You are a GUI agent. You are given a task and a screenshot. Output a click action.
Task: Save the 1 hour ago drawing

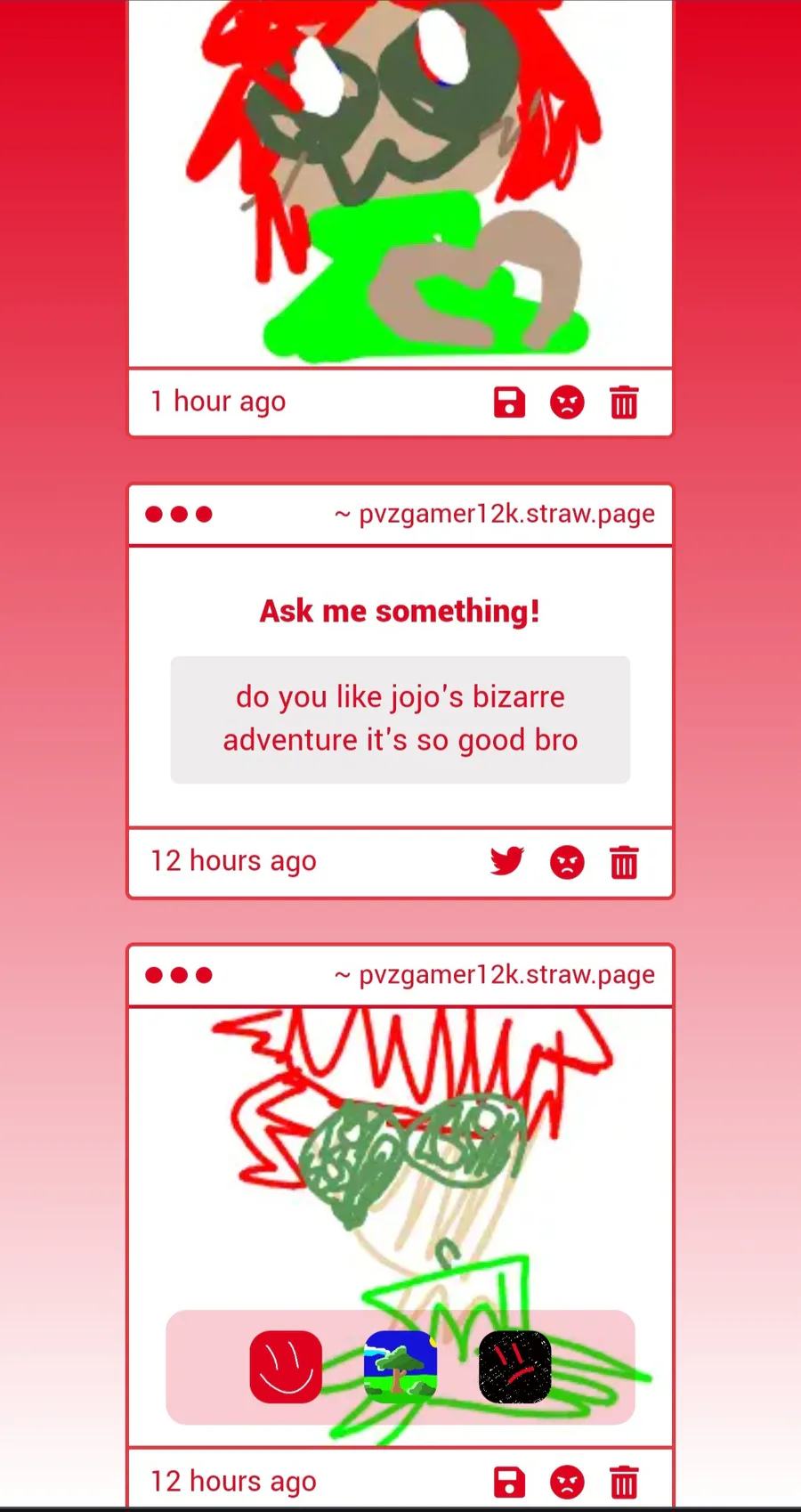(x=509, y=402)
